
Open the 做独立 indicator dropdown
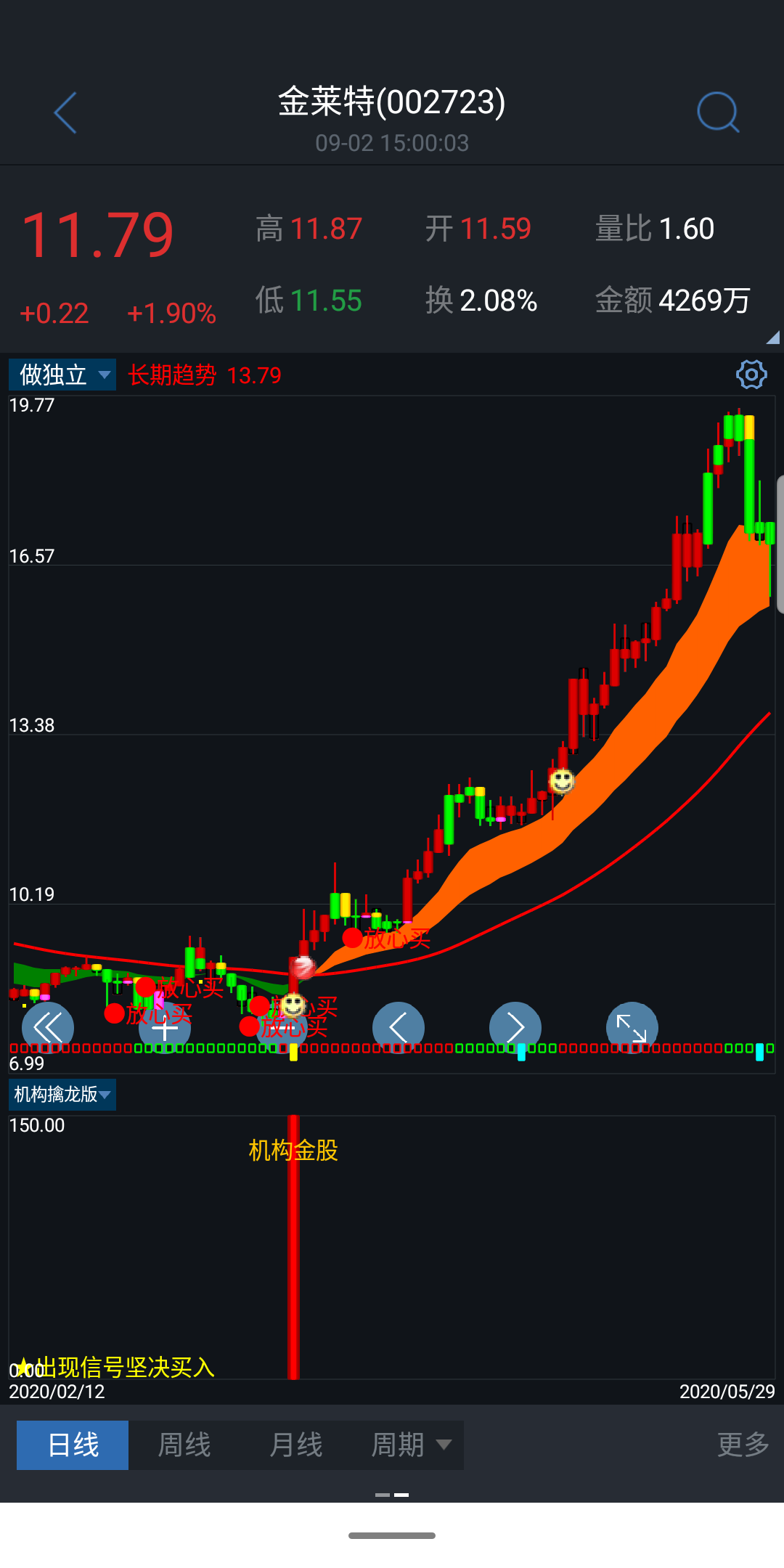[x=62, y=375]
